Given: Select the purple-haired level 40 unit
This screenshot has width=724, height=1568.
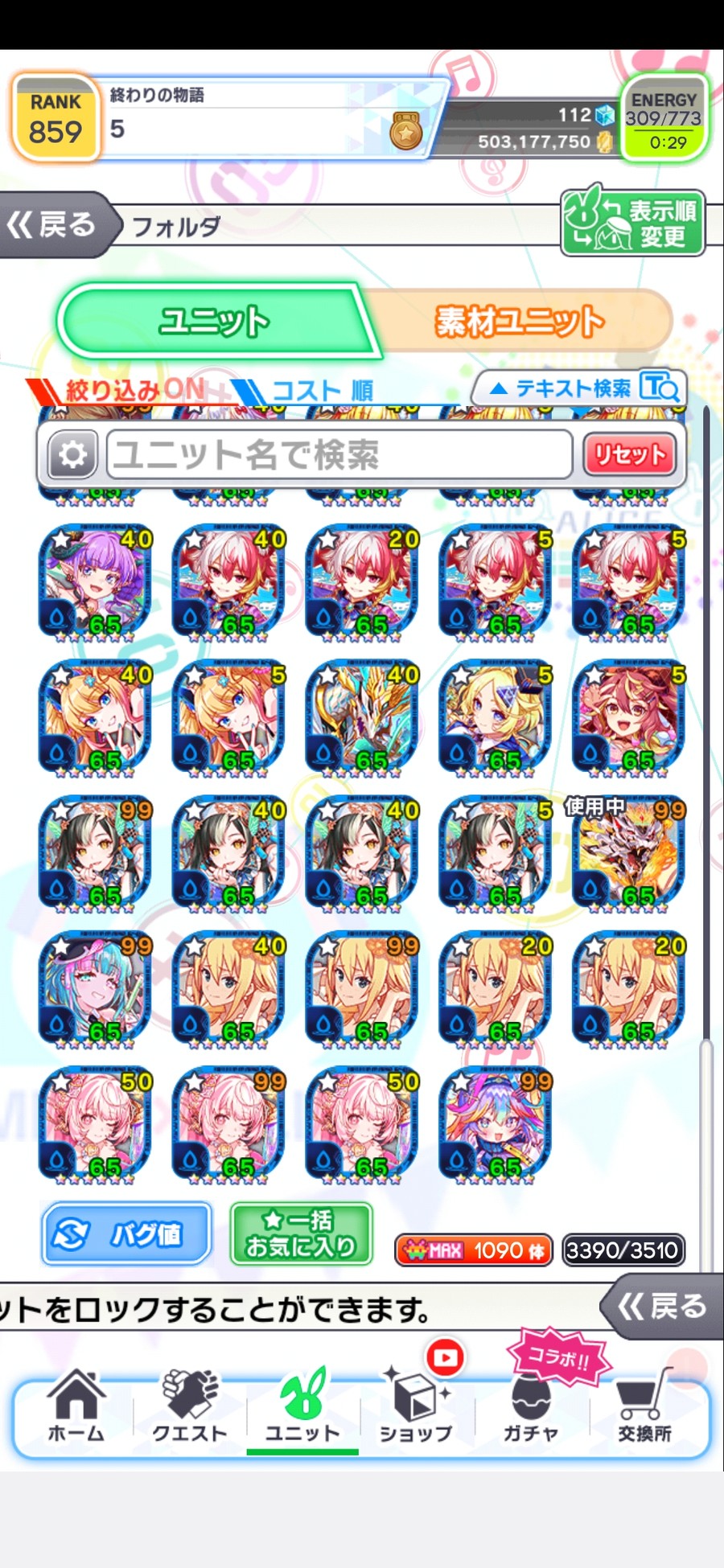Looking at the screenshot, I should click(95, 582).
